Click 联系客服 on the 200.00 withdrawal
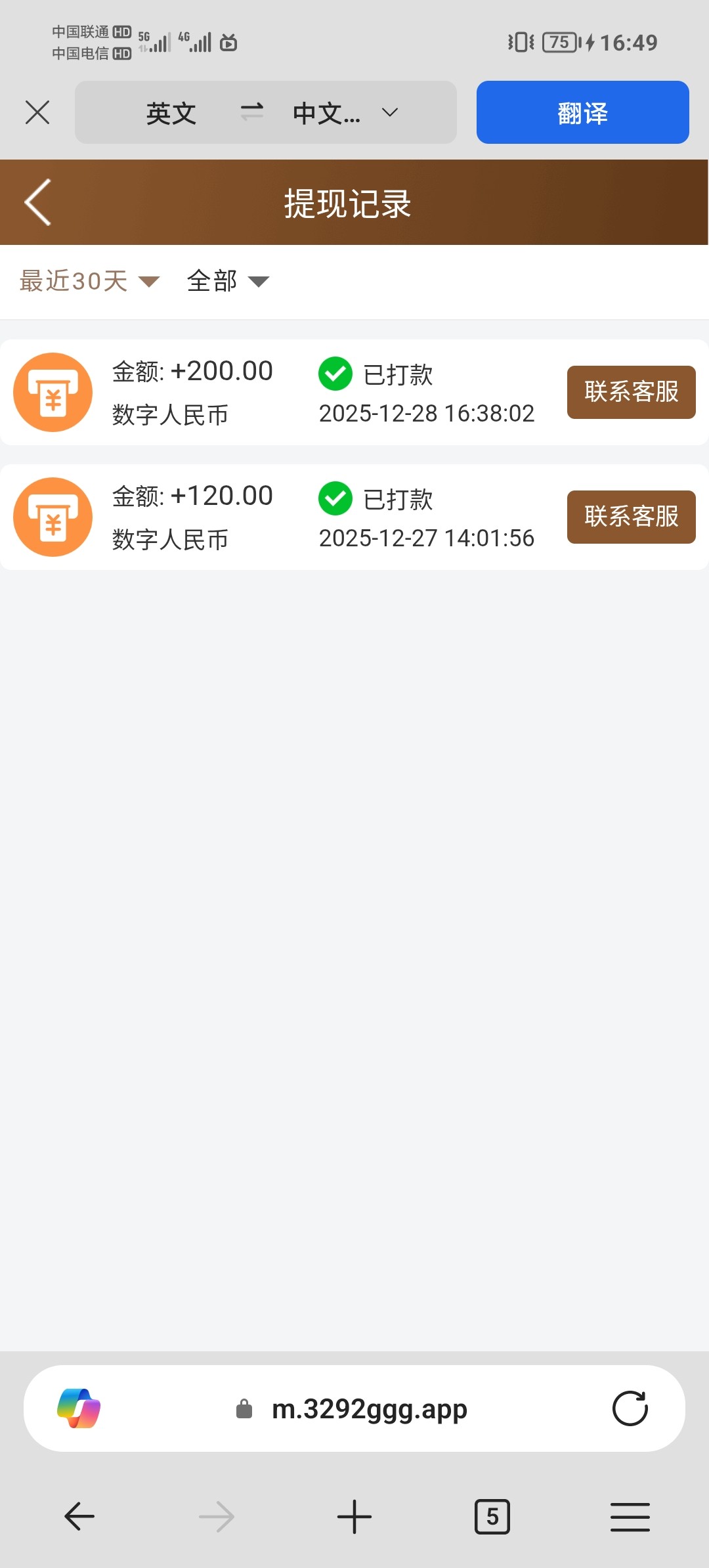Viewport: 709px width, 1568px height. (x=630, y=392)
